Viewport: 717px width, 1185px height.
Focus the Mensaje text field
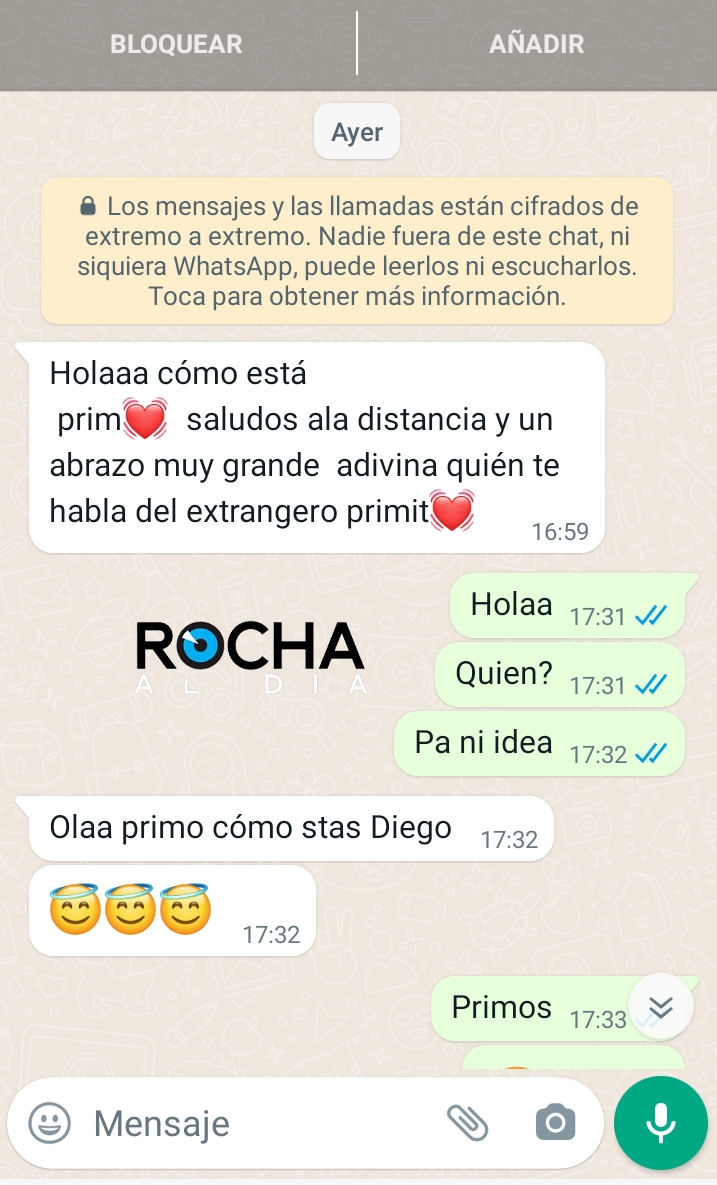coord(260,1123)
